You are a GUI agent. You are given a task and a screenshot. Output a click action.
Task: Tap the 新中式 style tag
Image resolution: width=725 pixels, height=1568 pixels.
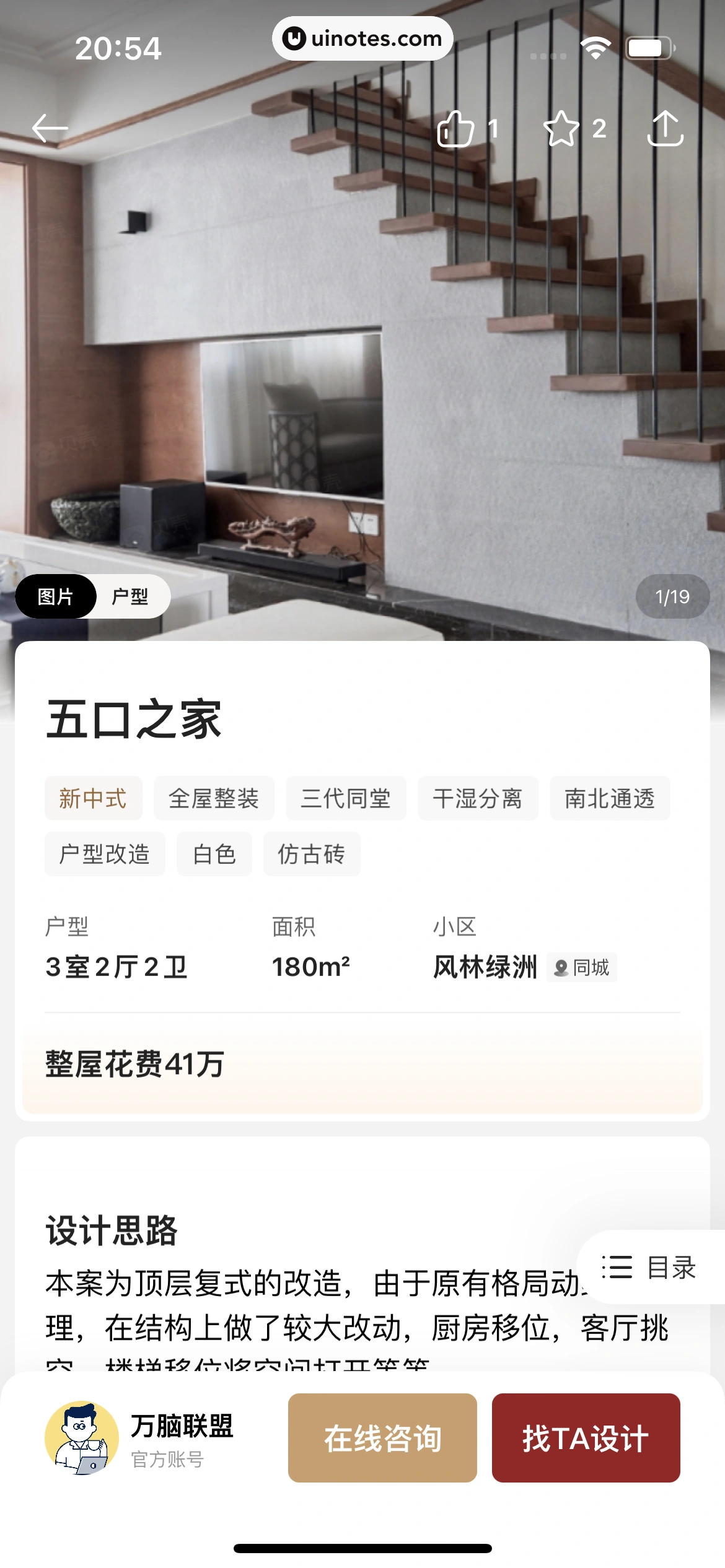(93, 798)
